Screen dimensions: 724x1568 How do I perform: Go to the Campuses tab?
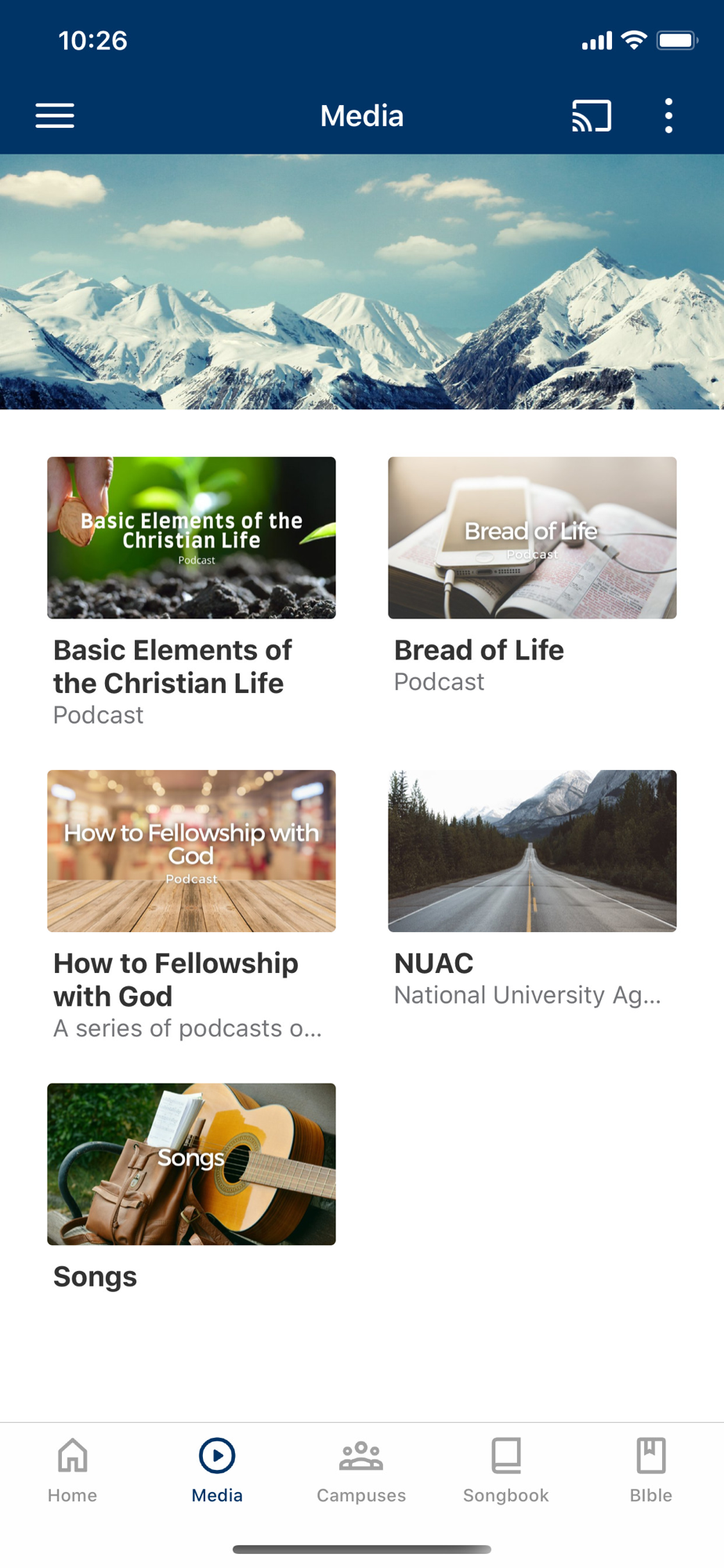[x=361, y=1470]
